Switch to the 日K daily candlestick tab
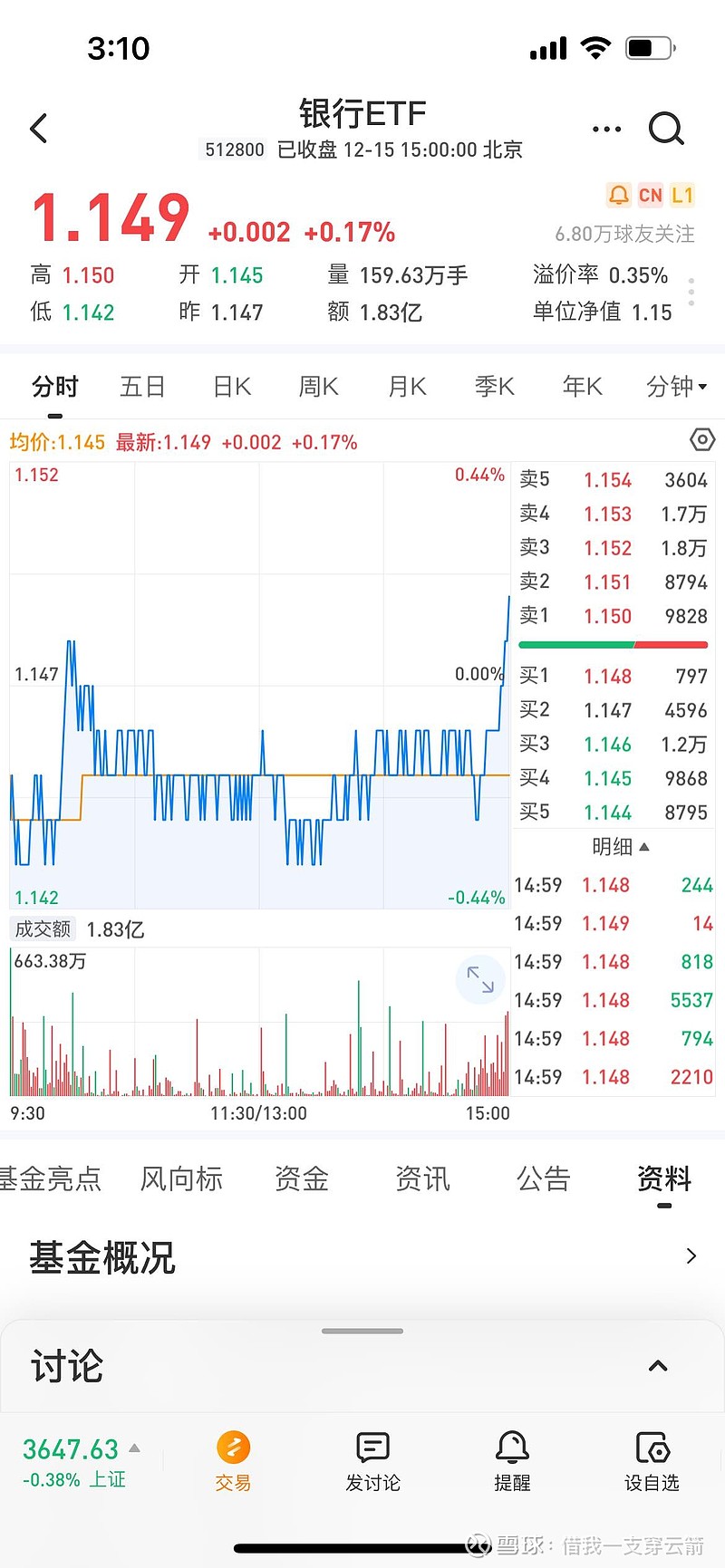The width and height of the screenshot is (725, 1568). coord(231,386)
